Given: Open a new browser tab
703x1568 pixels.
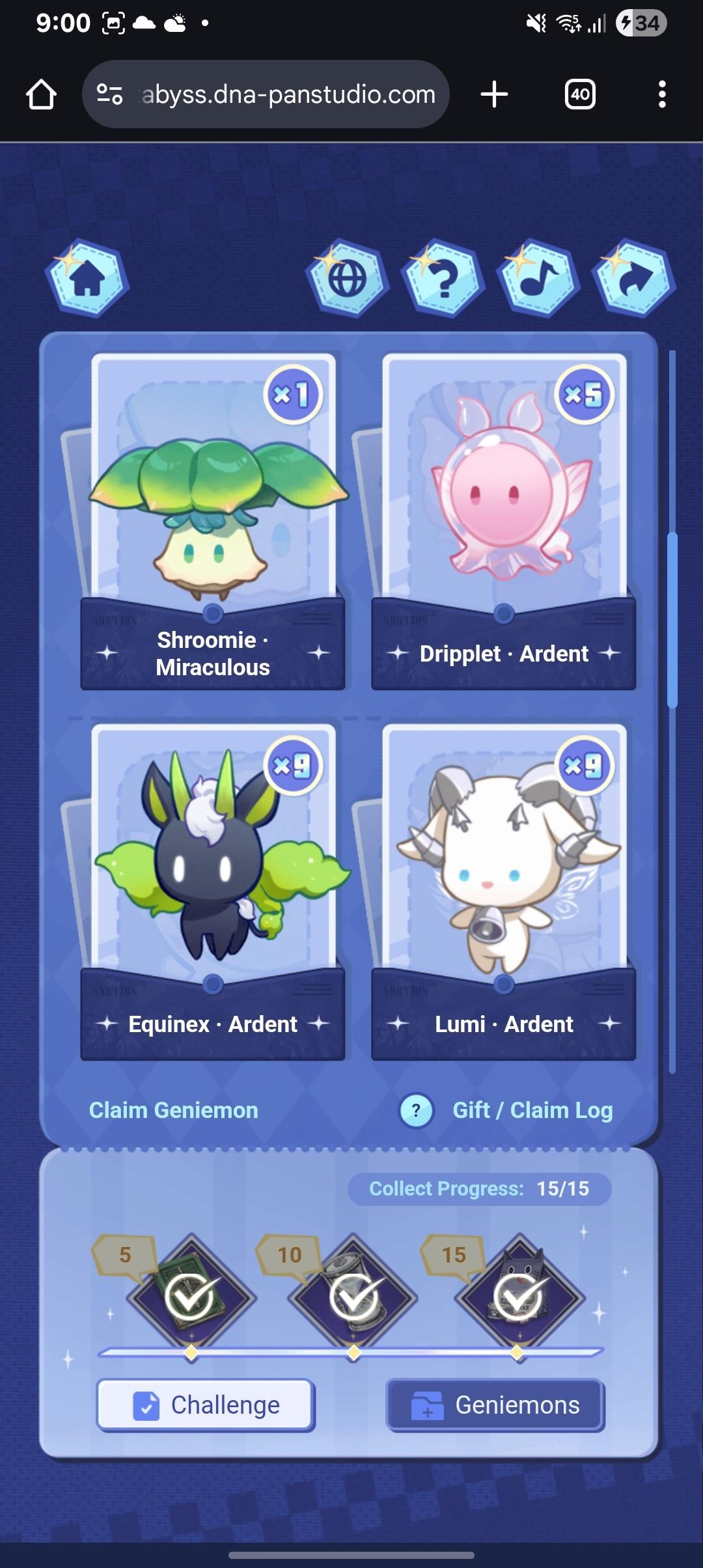Looking at the screenshot, I should [x=494, y=94].
